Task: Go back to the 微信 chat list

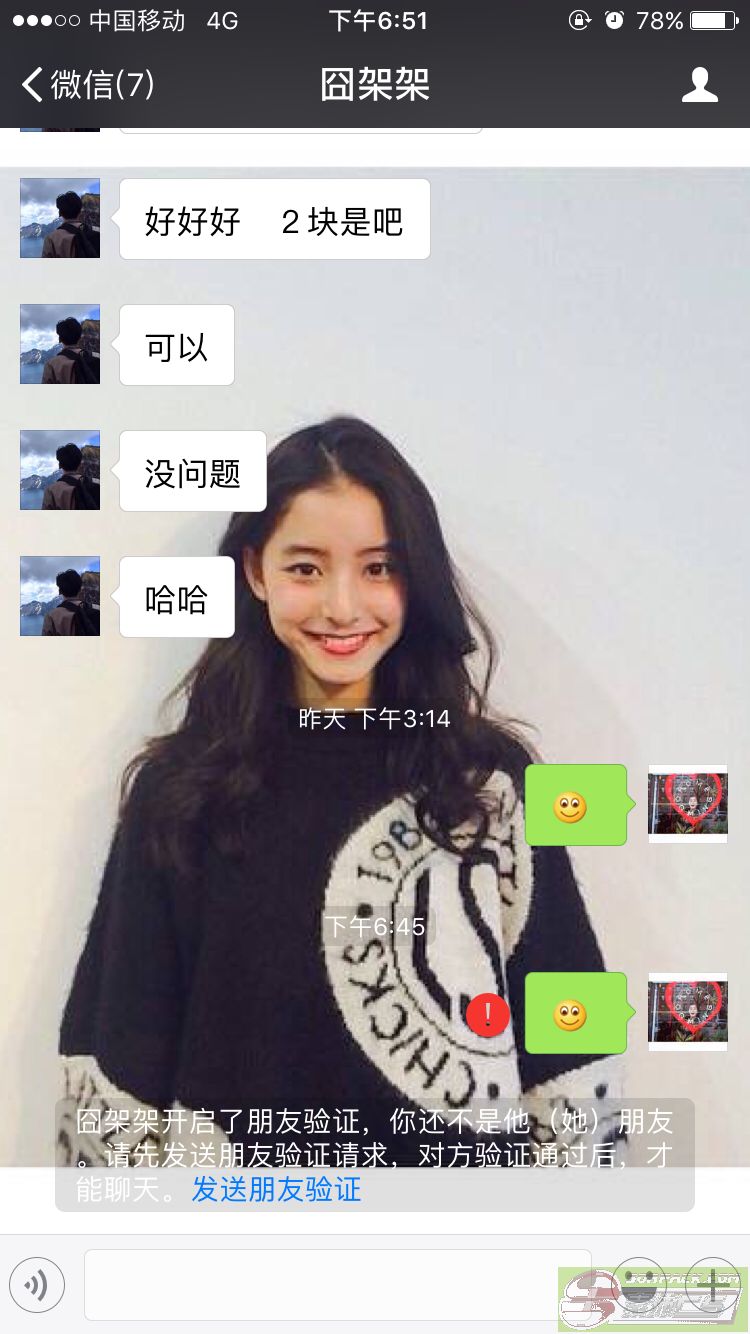Action: (x=88, y=85)
